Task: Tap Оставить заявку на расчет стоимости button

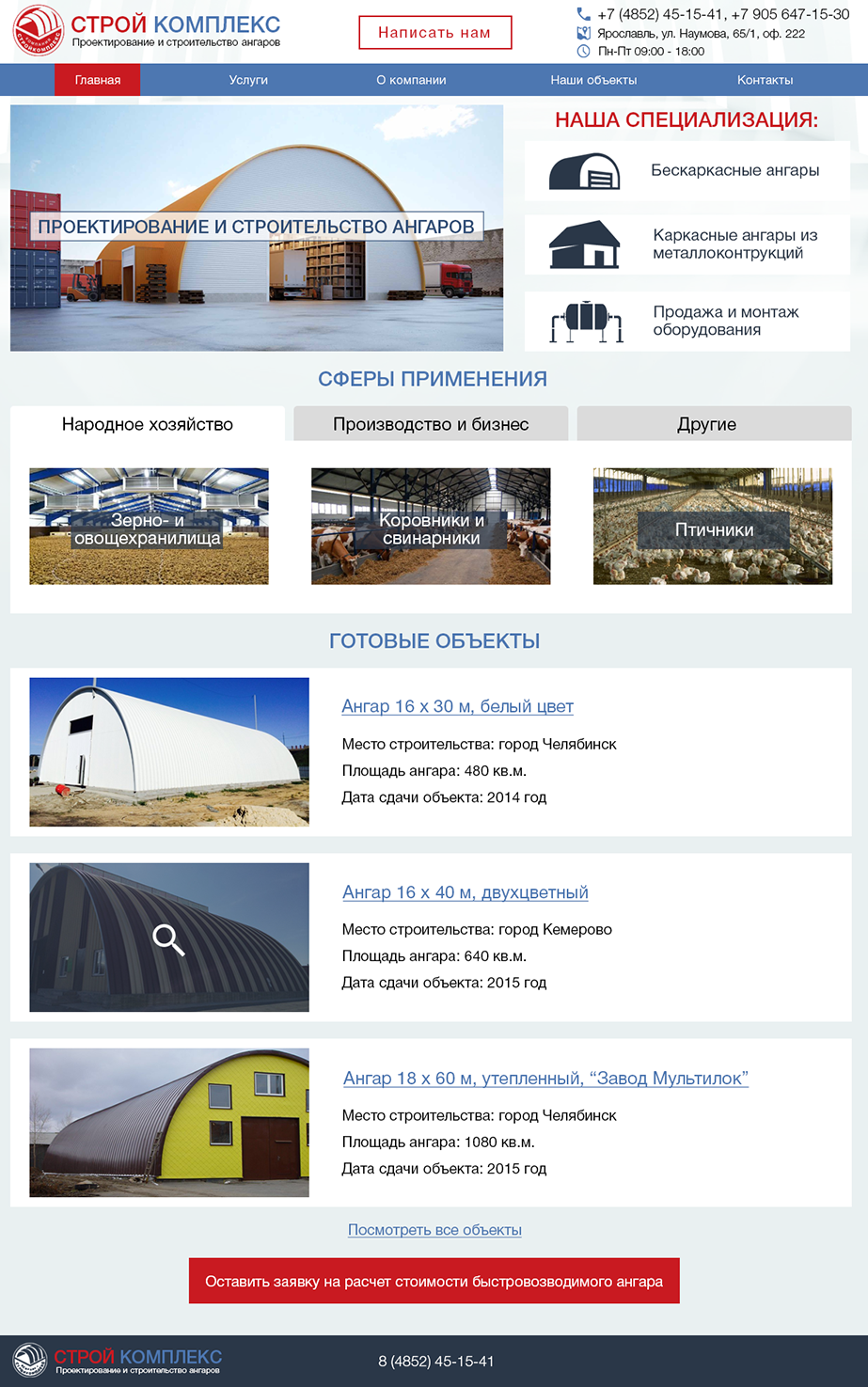Action: [x=434, y=1281]
